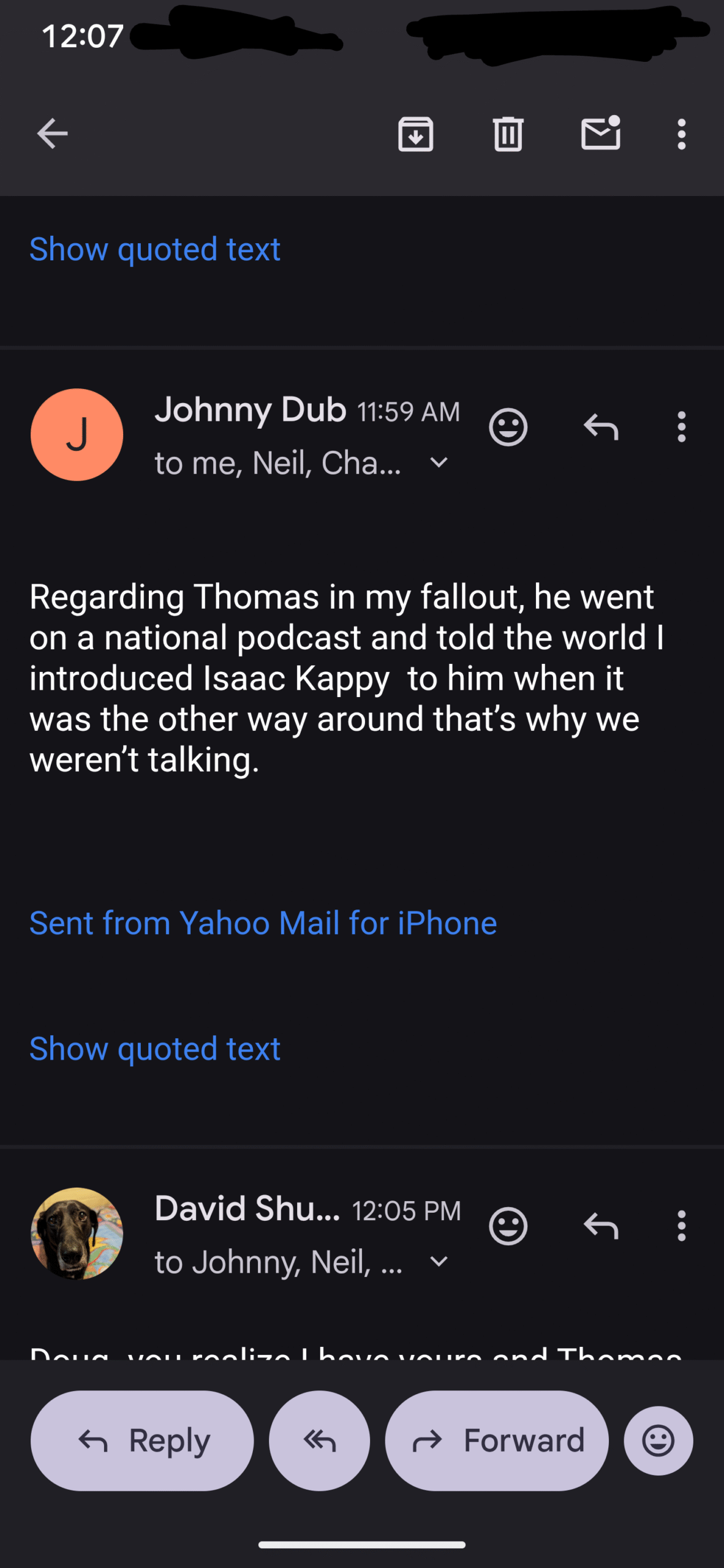
Task: Reply to David Shu's message using the arrow
Action: coord(601,1226)
